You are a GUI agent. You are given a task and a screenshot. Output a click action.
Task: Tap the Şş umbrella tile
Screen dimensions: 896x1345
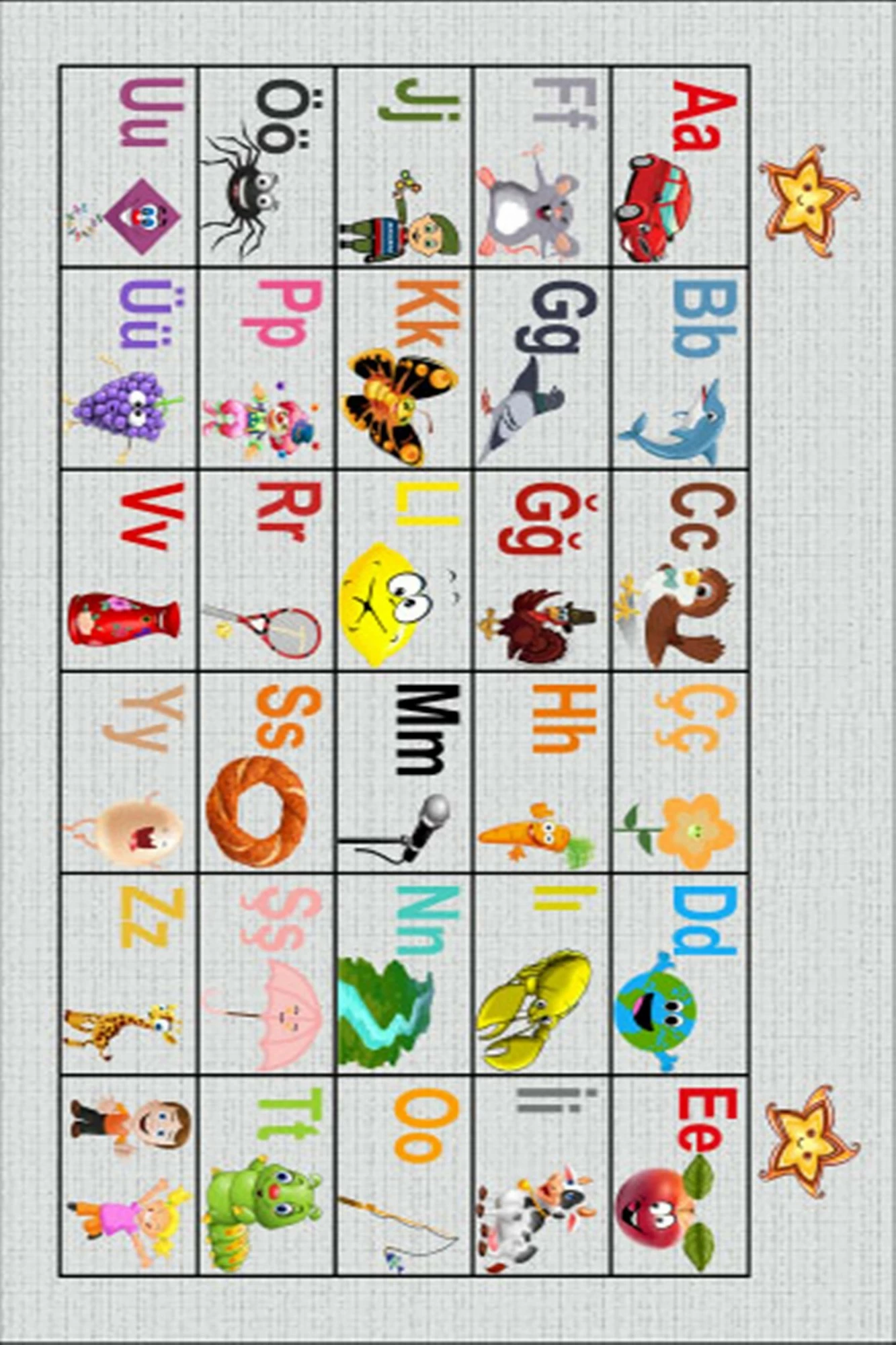[x=266, y=974]
